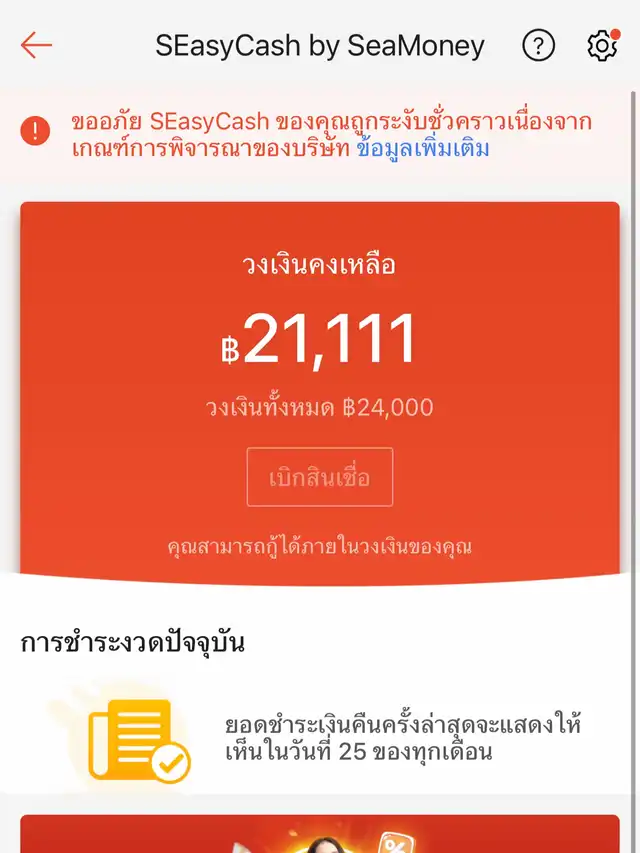Open the promotional banner at bottom
The height and width of the screenshot is (853, 640).
coord(320,834)
